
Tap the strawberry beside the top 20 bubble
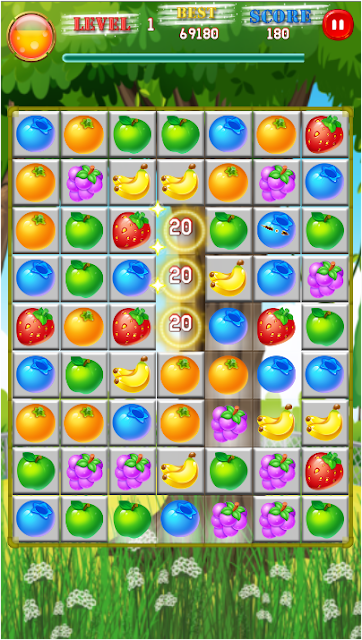[x=132, y=231]
